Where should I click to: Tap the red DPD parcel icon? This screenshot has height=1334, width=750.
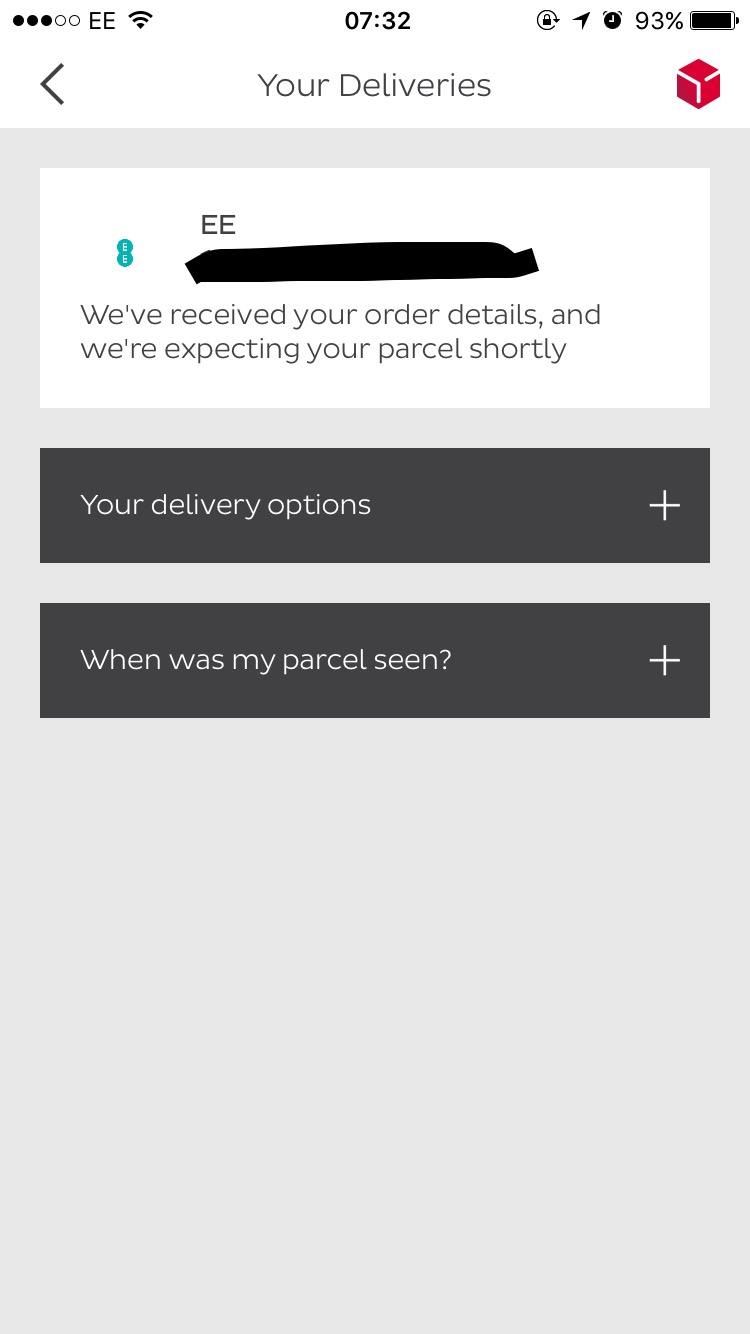coord(698,84)
